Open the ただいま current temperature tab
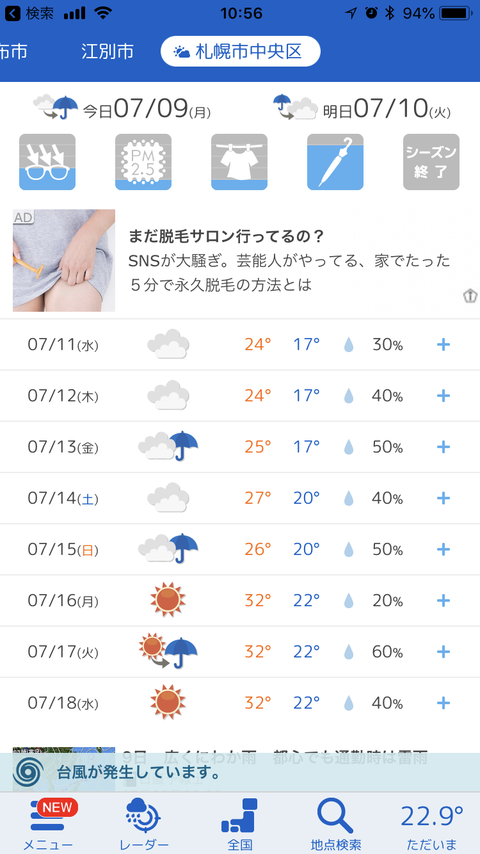 pyautogui.click(x=432, y=824)
